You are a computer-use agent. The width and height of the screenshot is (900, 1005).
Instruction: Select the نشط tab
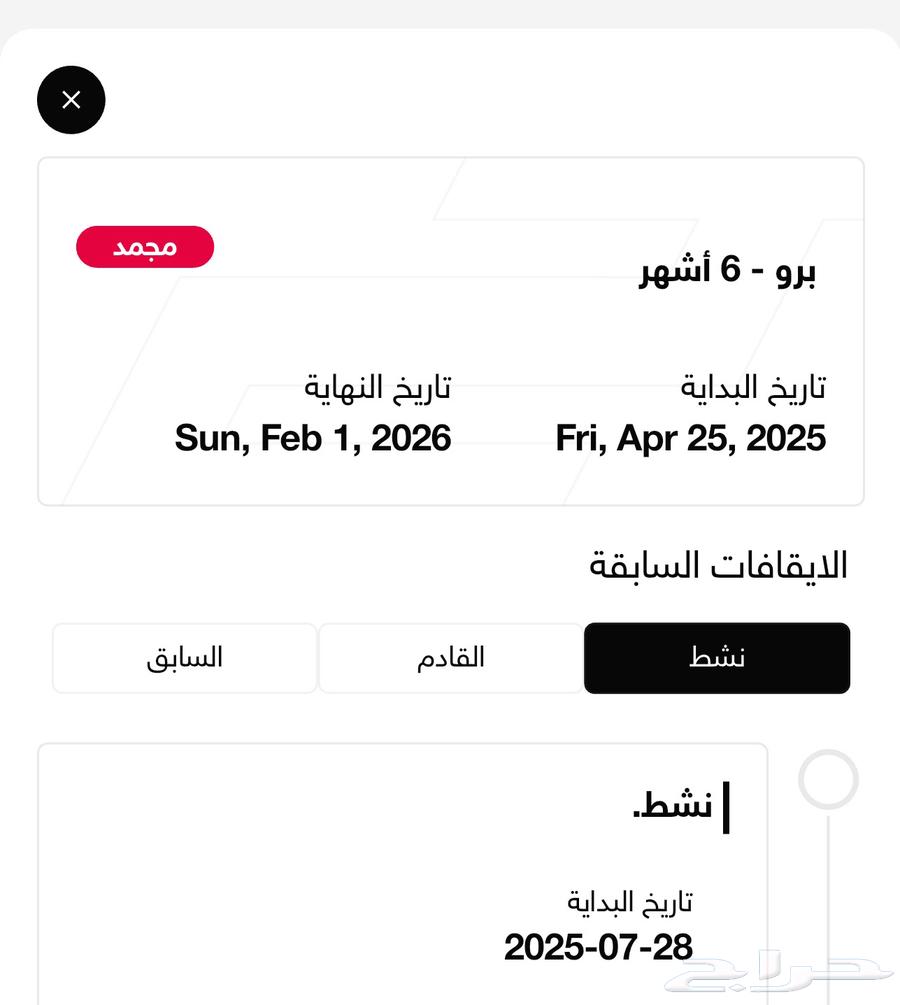point(716,657)
